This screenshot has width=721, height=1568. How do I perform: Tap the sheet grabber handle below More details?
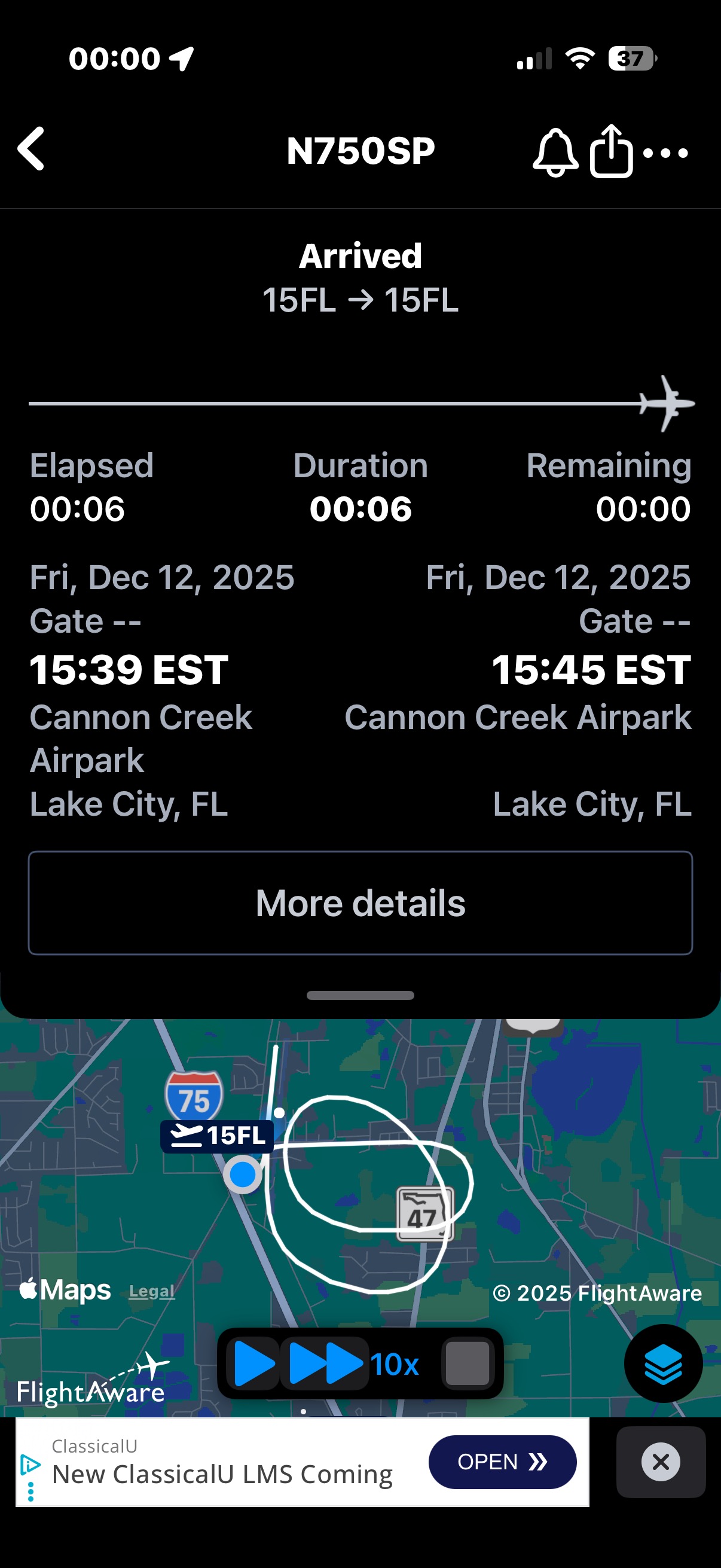point(360,995)
